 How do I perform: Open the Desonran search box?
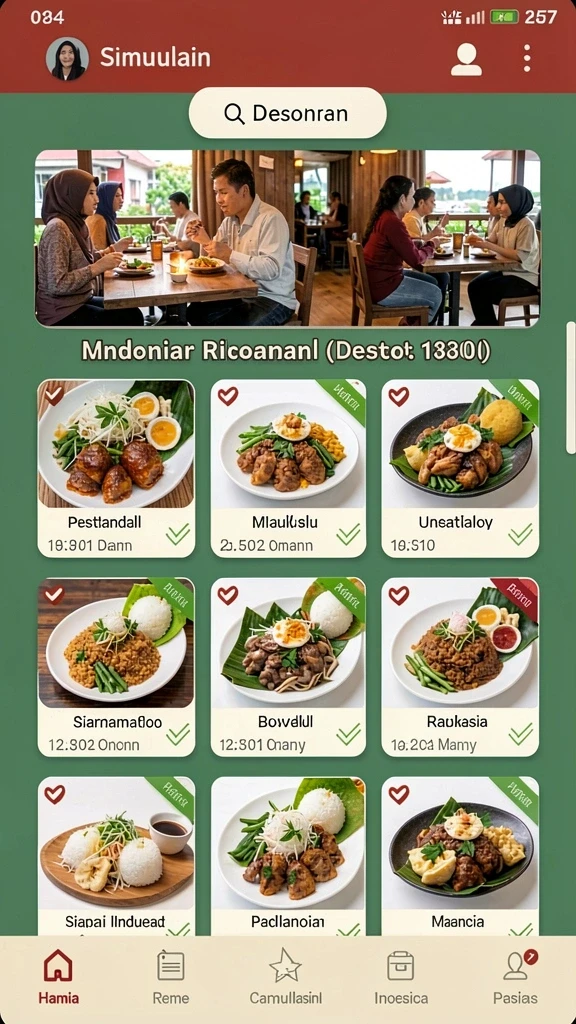click(x=287, y=113)
